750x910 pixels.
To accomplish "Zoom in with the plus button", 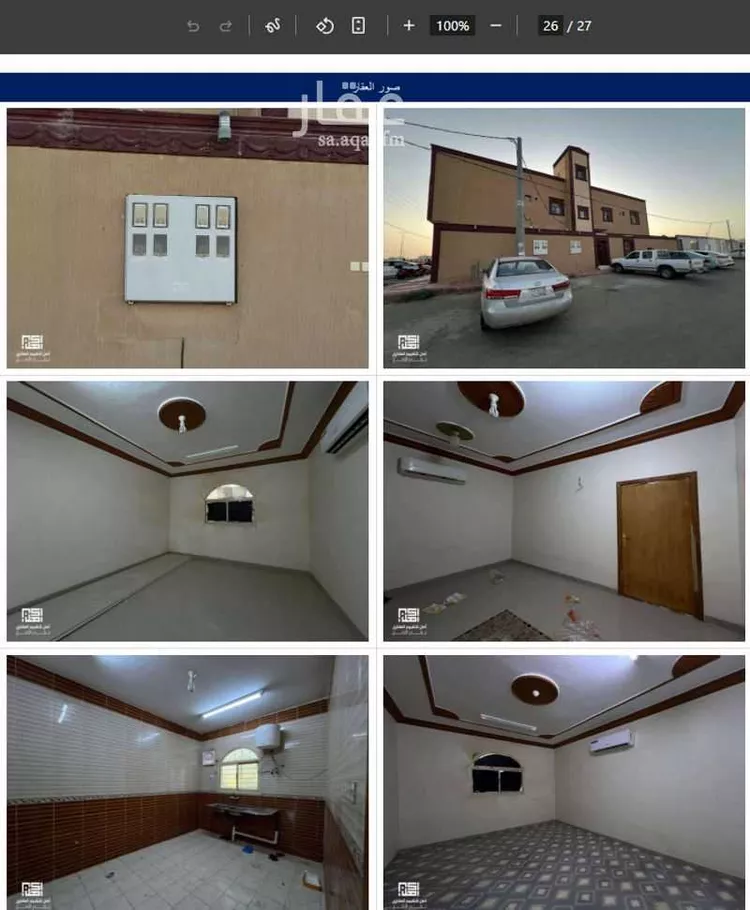I will click(409, 26).
